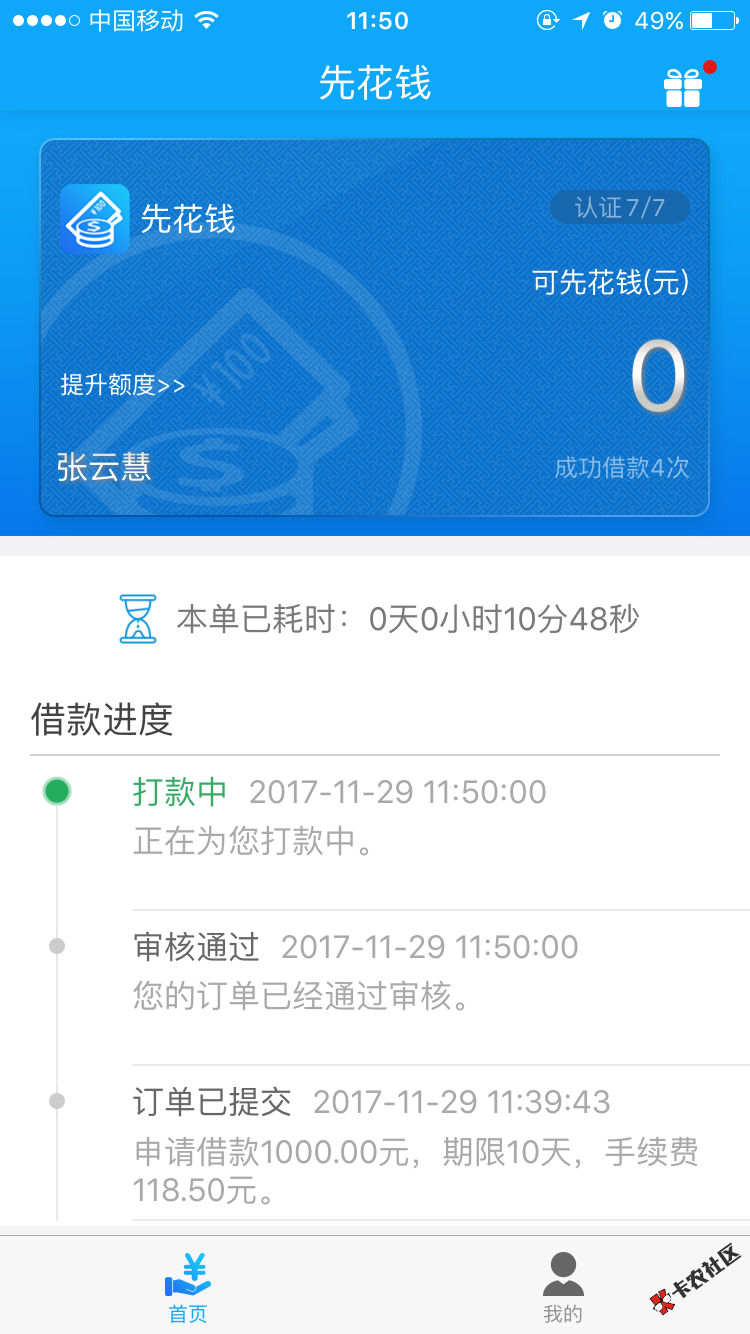The image size is (750, 1334).
Task: Open the 认证7/7 badge
Action: coord(620,207)
